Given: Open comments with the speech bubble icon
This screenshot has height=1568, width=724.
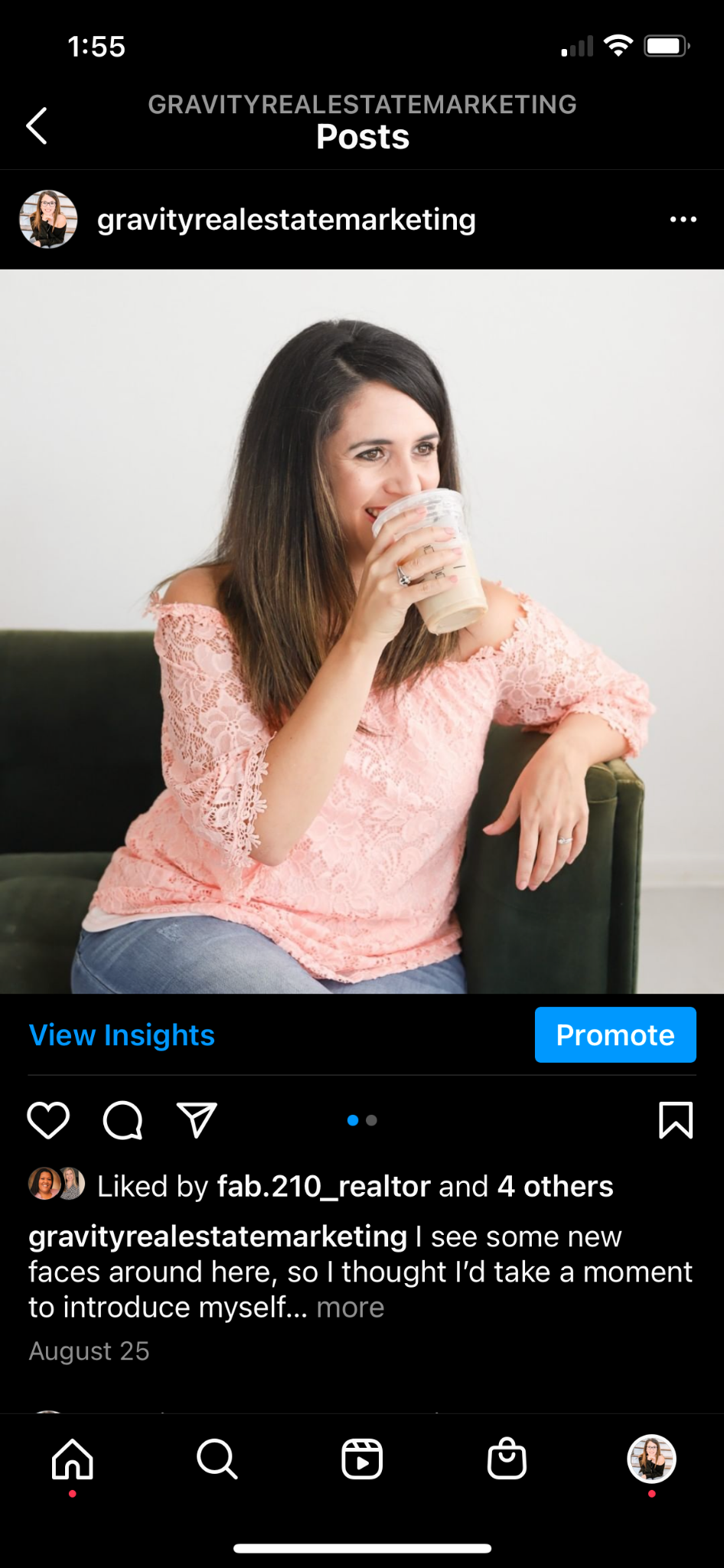Looking at the screenshot, I should (122, 1121).
